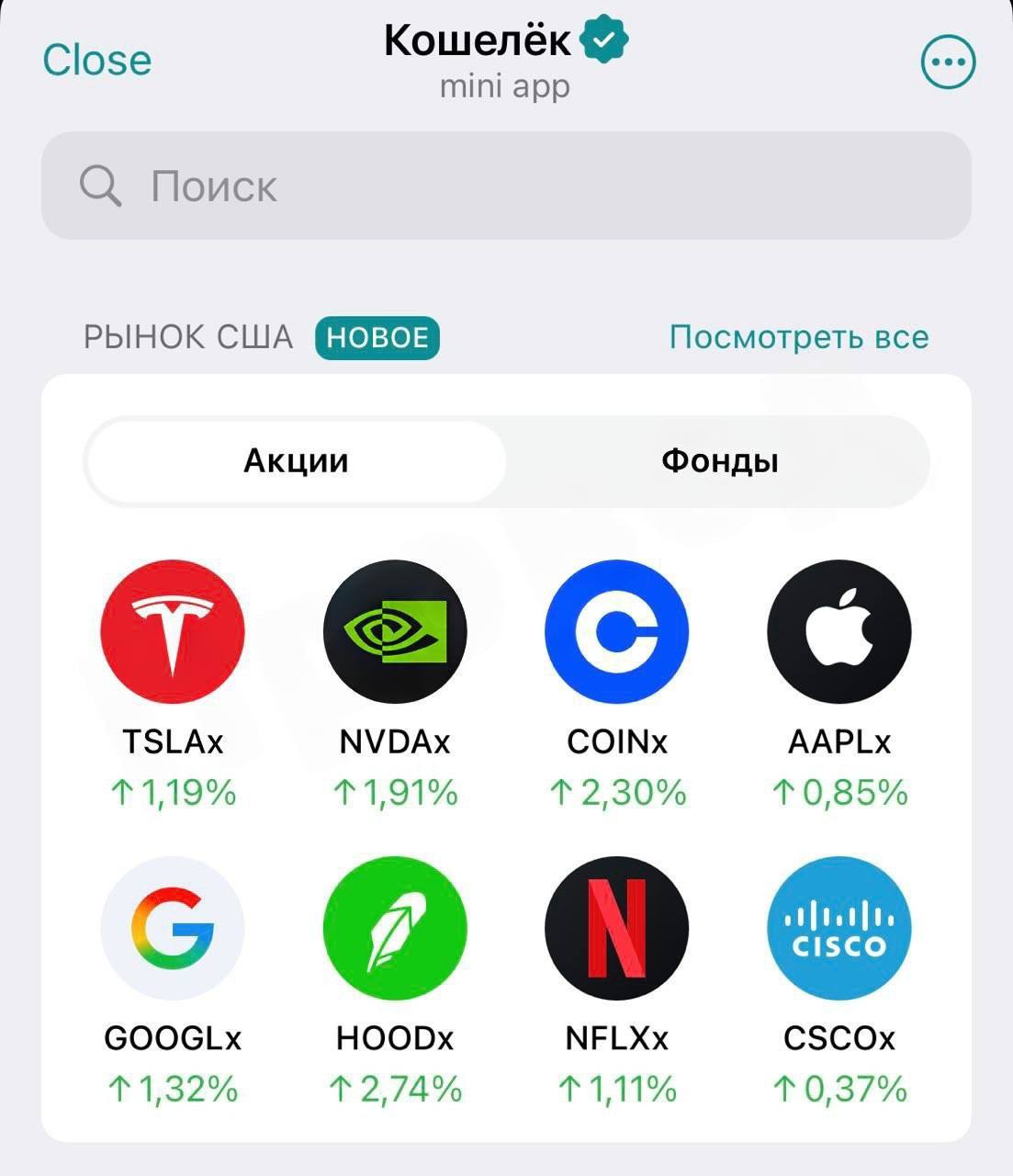This screenshot has height=1176, width=1013.
Task: Select the Google GOOGLx icon
Action: click(173, 928)
